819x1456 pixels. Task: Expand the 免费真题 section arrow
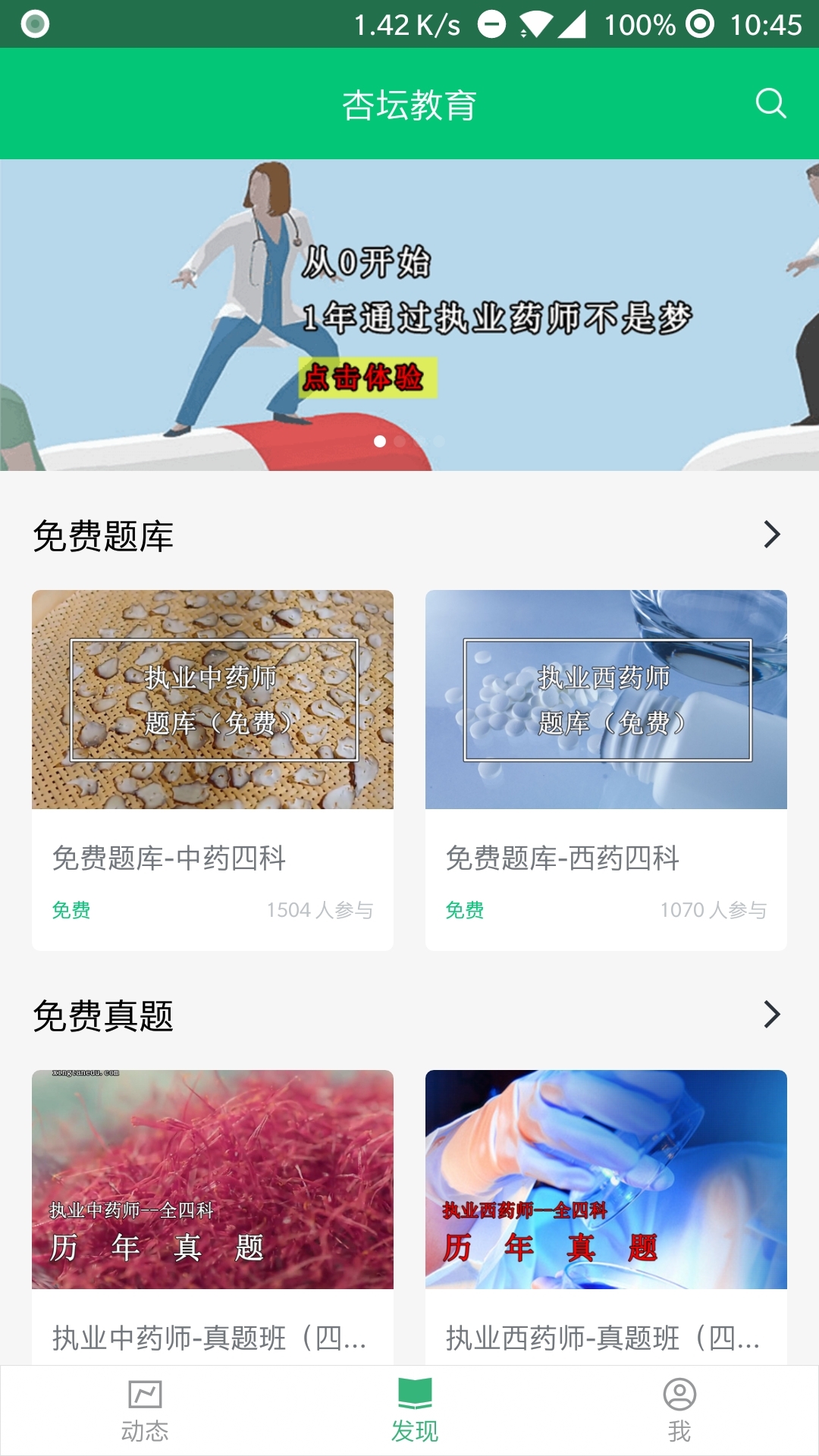tap(771, 1015)
